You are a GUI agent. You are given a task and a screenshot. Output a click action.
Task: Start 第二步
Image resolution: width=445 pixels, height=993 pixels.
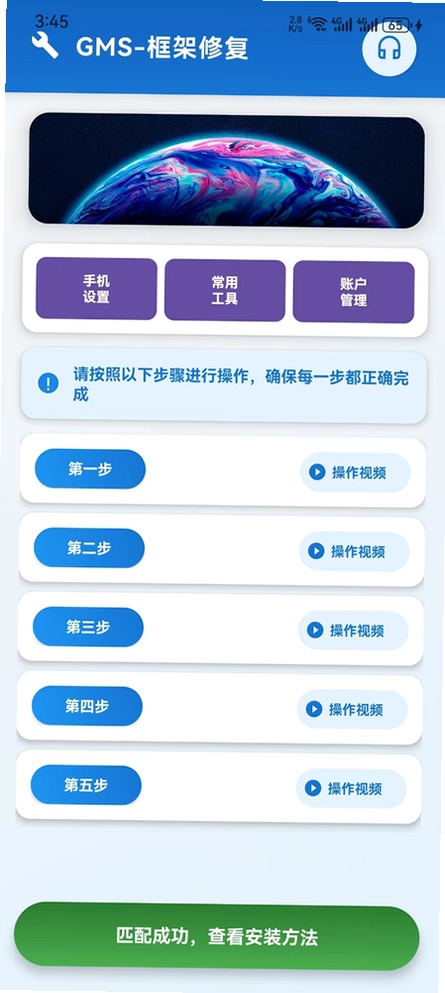click(89, 548)
